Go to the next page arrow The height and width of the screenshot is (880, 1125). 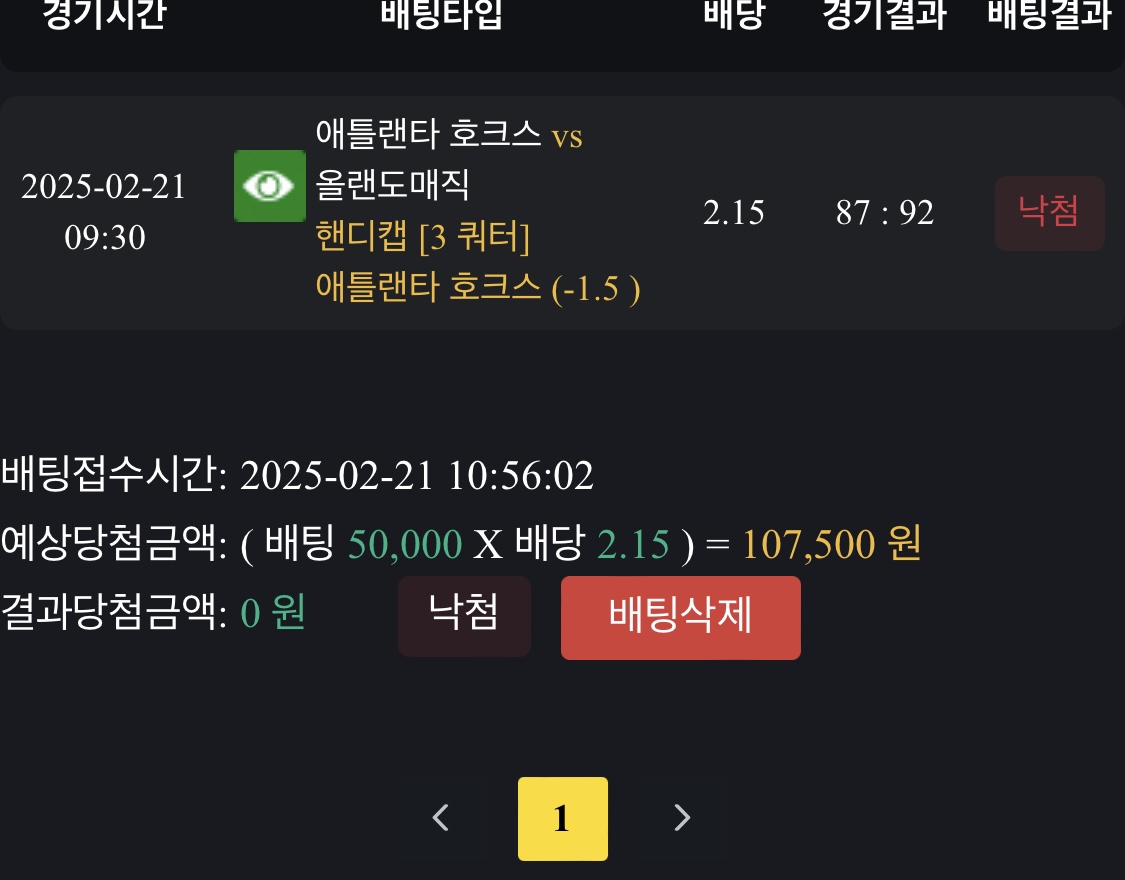682,818
